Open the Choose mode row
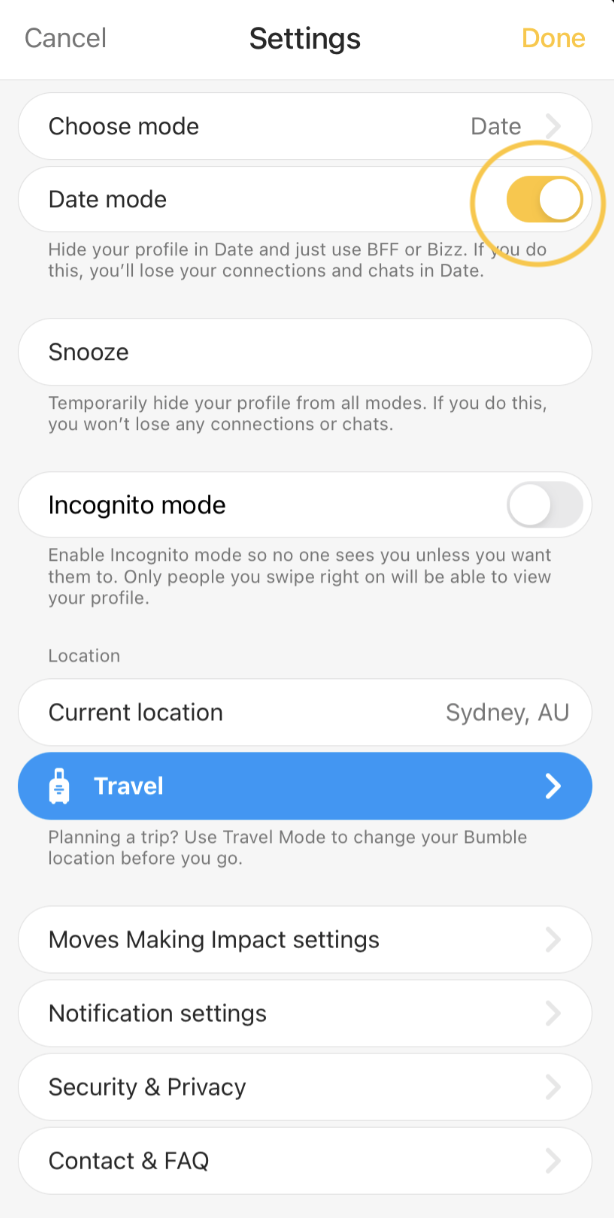This screenshot has height=1218, width=614. [305, 126]
